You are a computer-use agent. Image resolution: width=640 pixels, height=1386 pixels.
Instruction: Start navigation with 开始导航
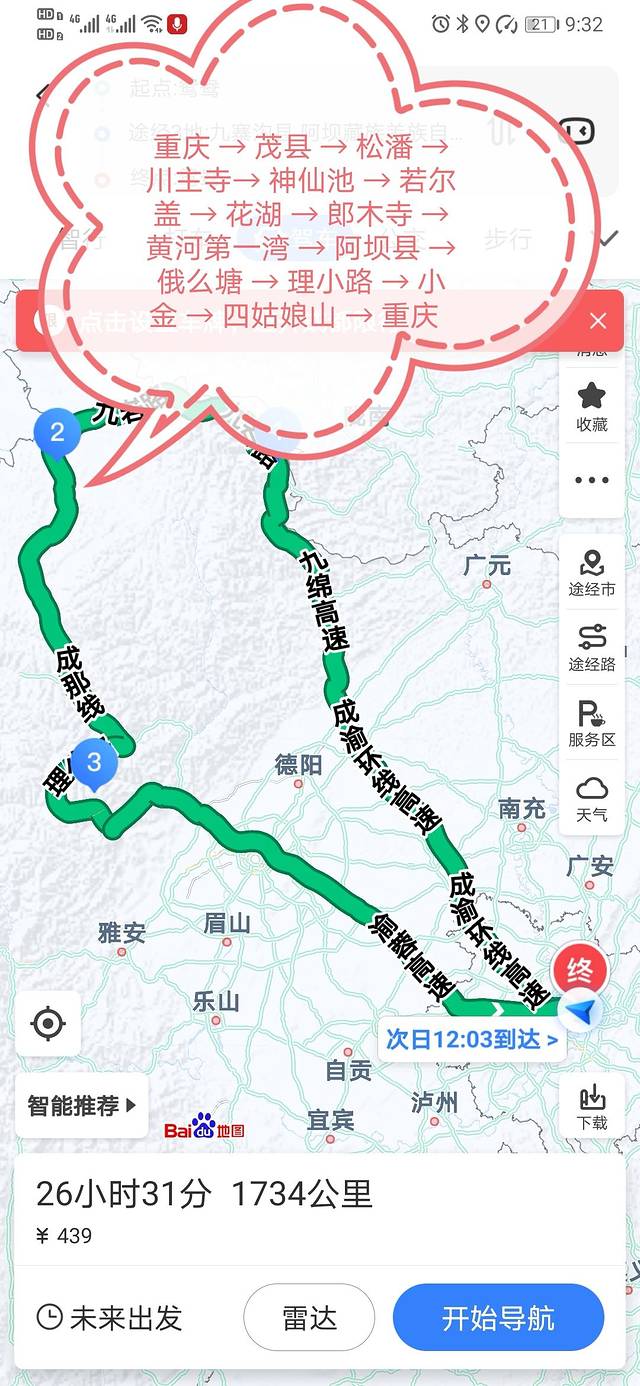pyautogui.click(x=498, y=1317)
